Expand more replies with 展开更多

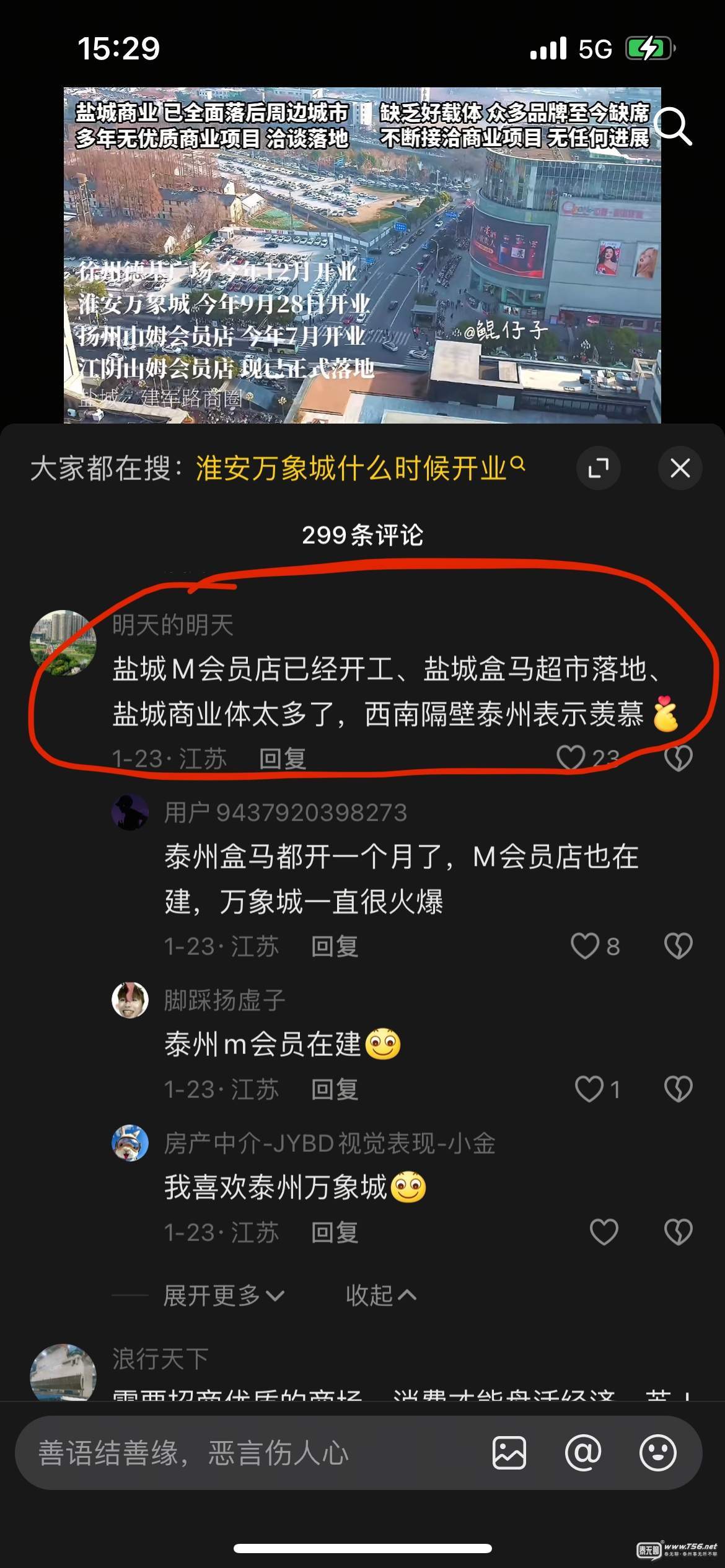[224, 1296]
